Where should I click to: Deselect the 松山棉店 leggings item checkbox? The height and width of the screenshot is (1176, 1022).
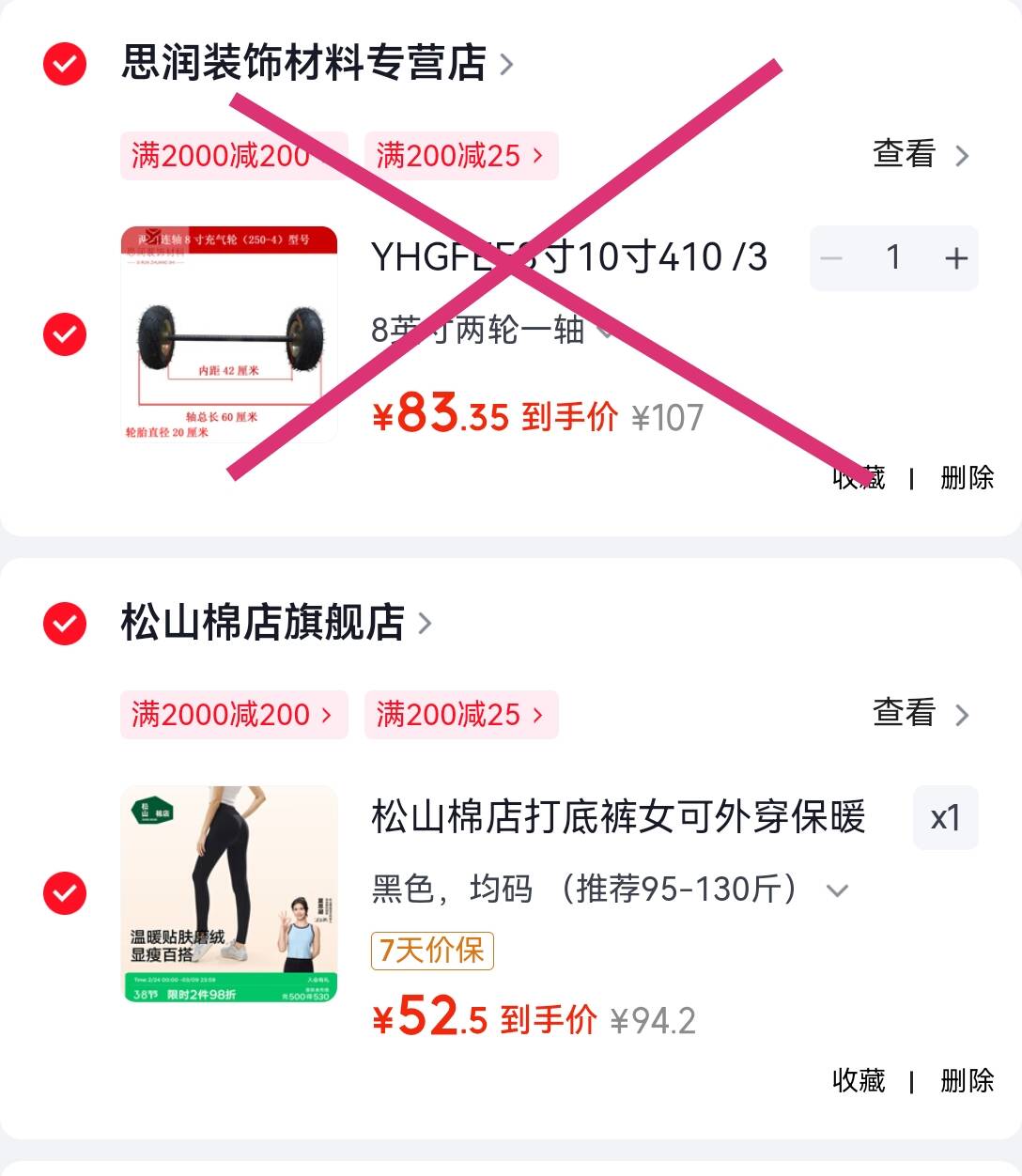pos(65,892)
